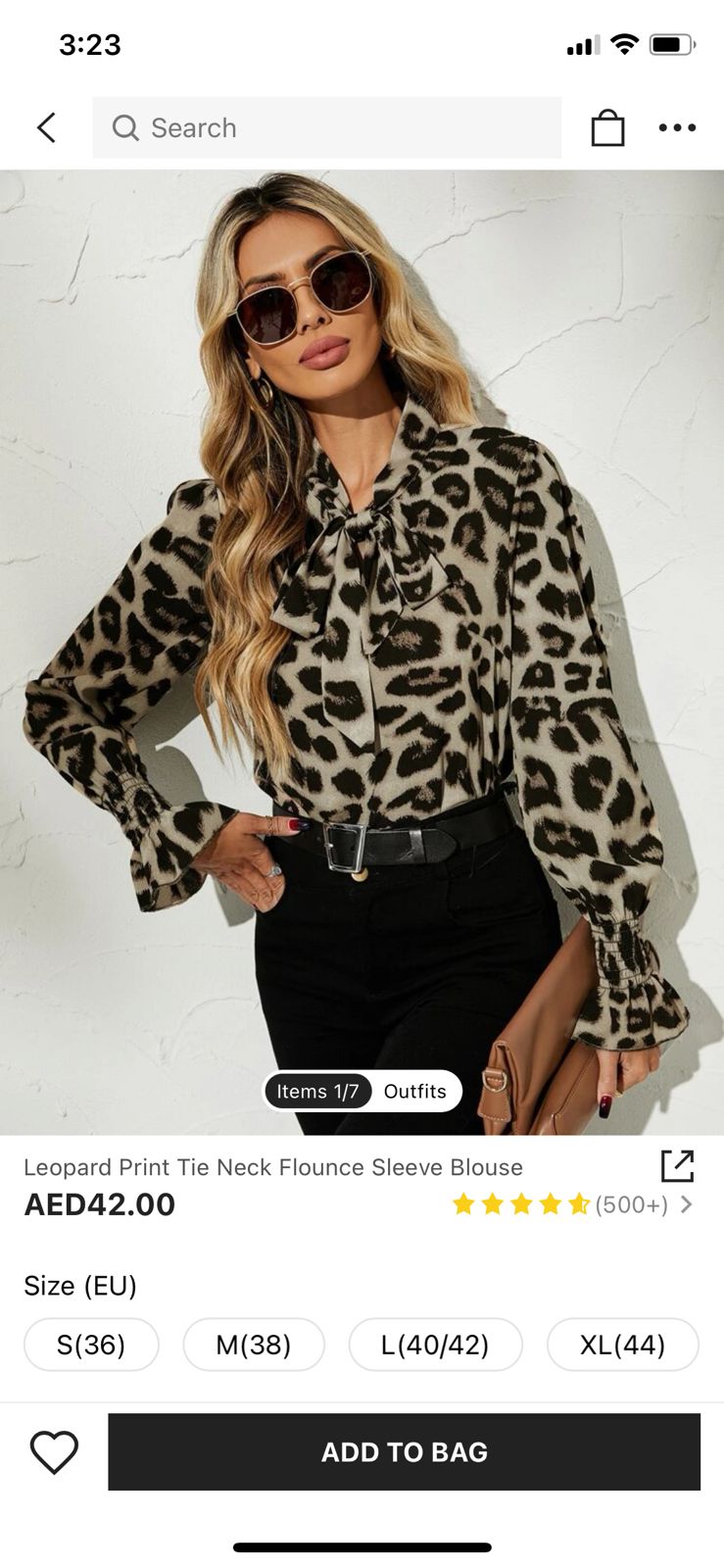This screenshot has height=1568, width=724.
Task: Open the three-dot overflow menu
Action: click(x=677, y=127)
